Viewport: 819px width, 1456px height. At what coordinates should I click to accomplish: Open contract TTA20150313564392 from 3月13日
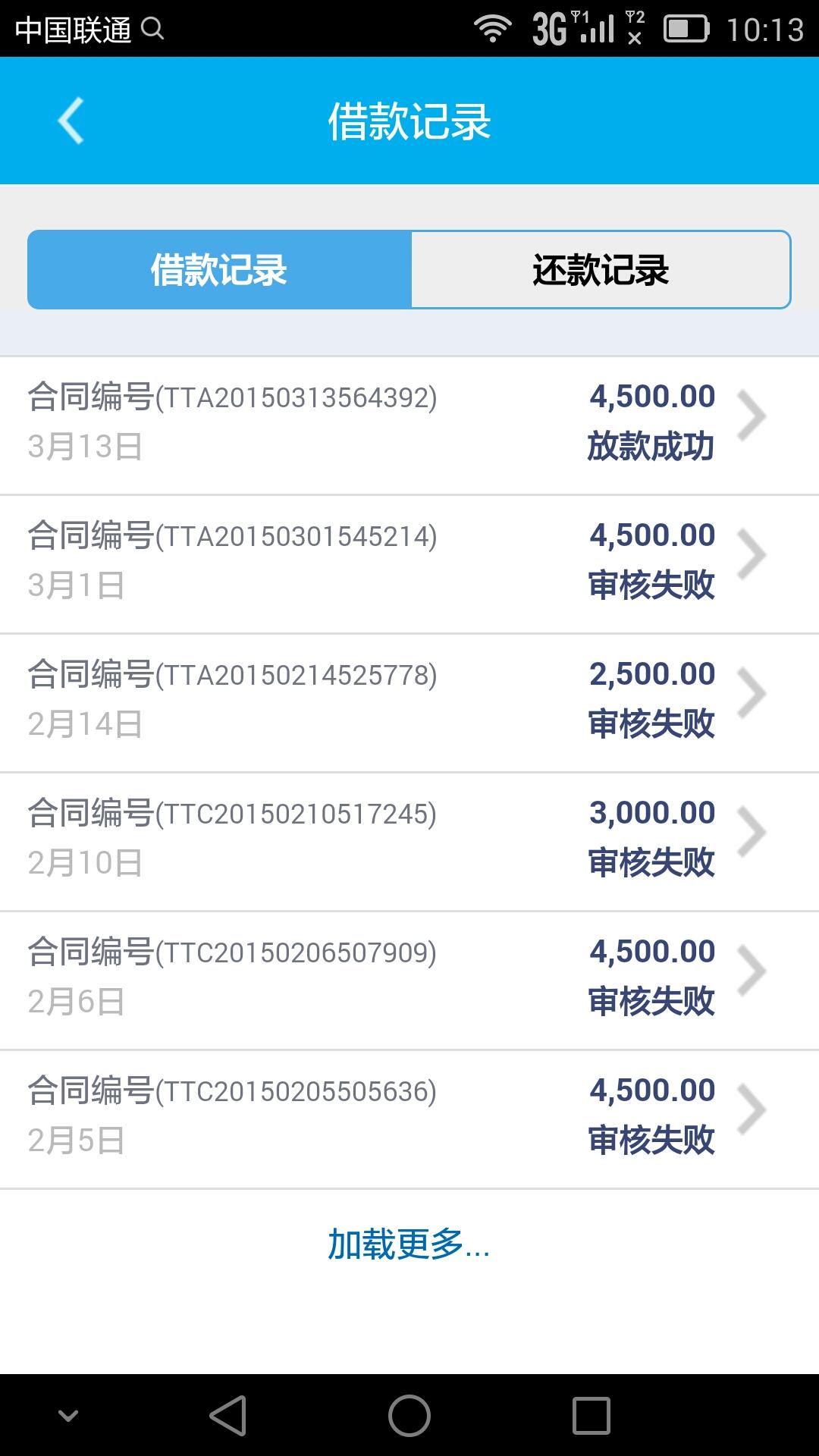409,425
